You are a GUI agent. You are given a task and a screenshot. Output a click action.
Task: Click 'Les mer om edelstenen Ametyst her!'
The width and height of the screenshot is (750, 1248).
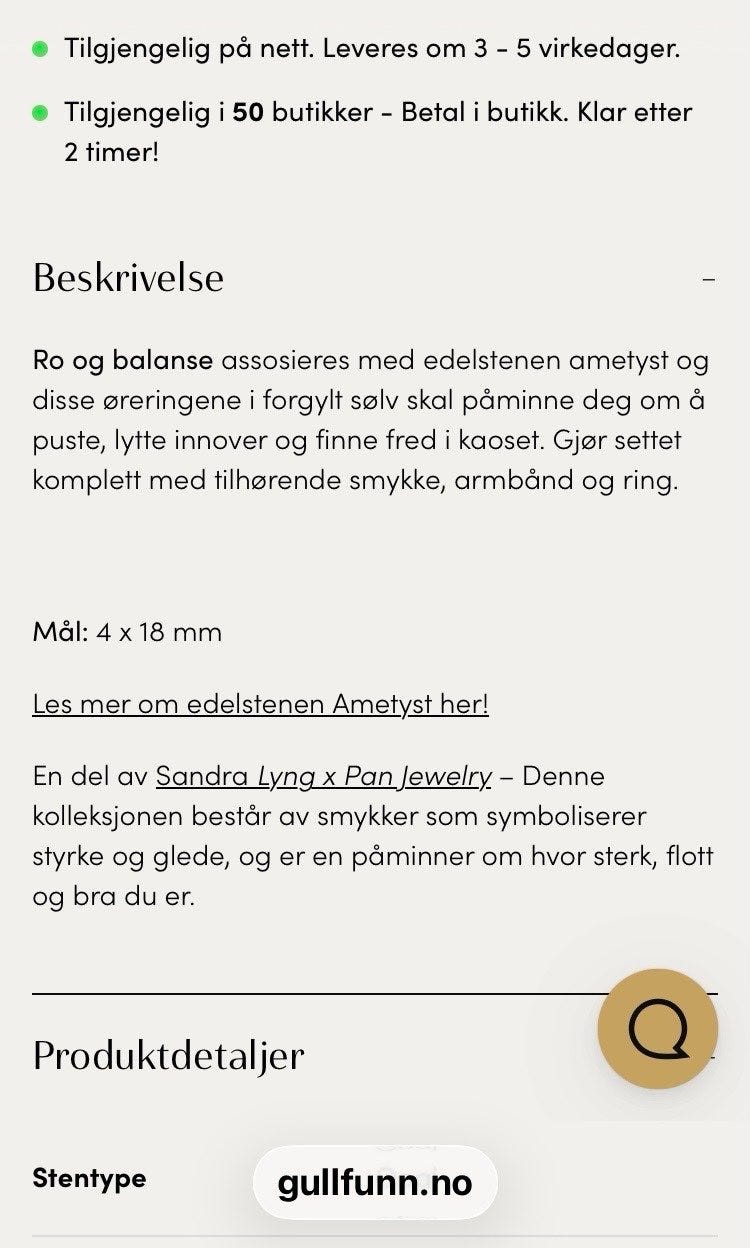[262, 704]
